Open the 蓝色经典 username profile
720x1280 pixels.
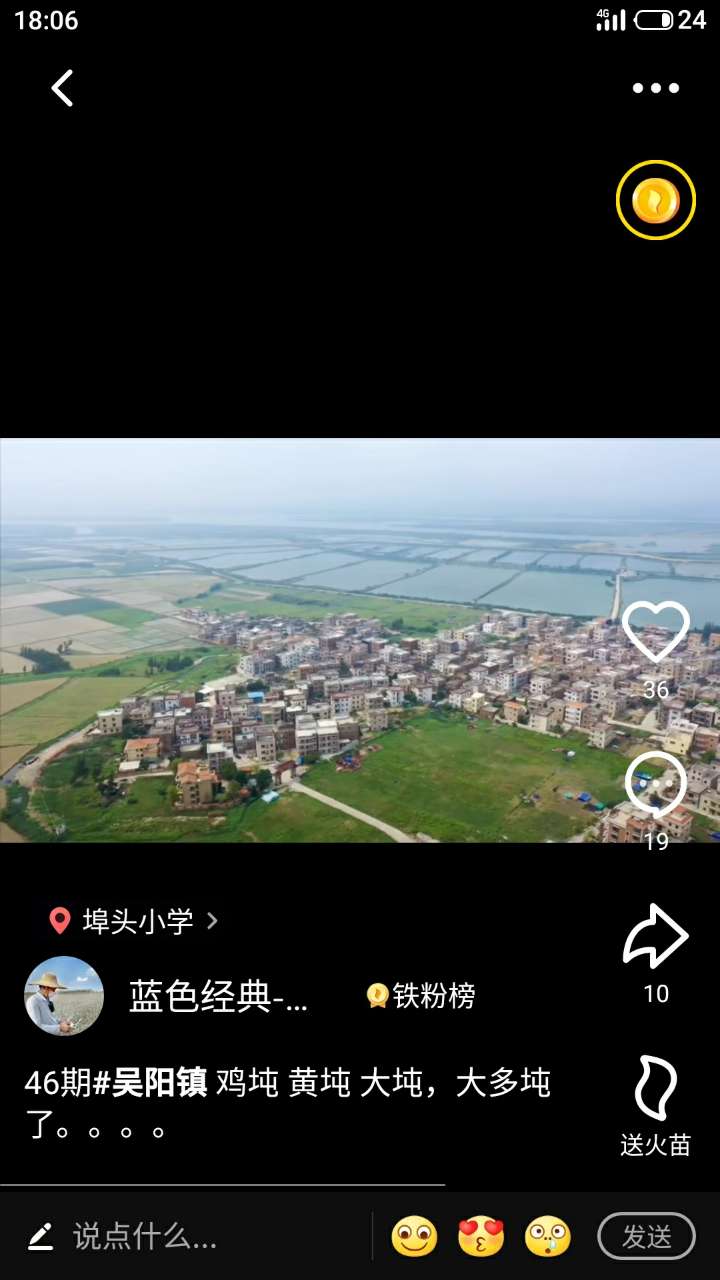[x=218, y=996]
